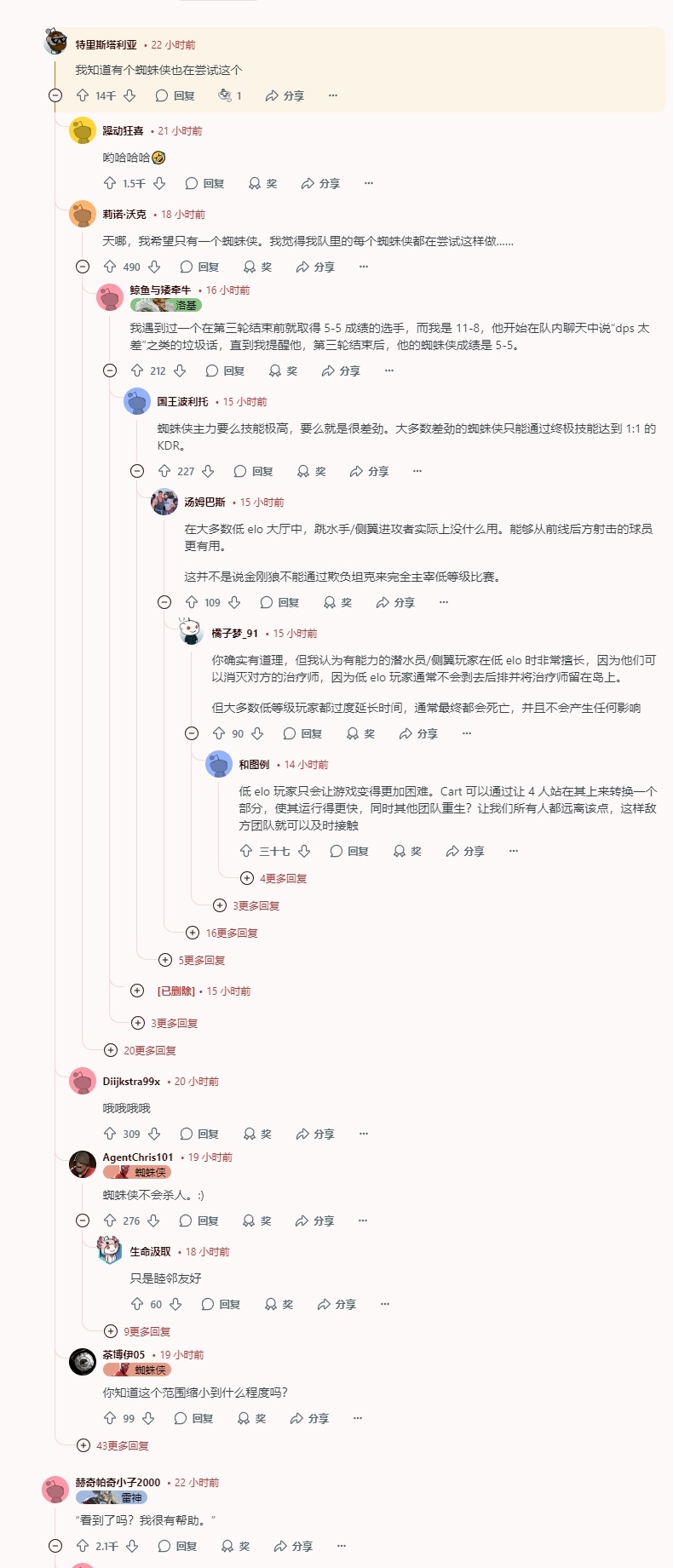
Task: Share 特里斯塔利亚's comment
Action: pyautogui.click(x=285, y=95)
